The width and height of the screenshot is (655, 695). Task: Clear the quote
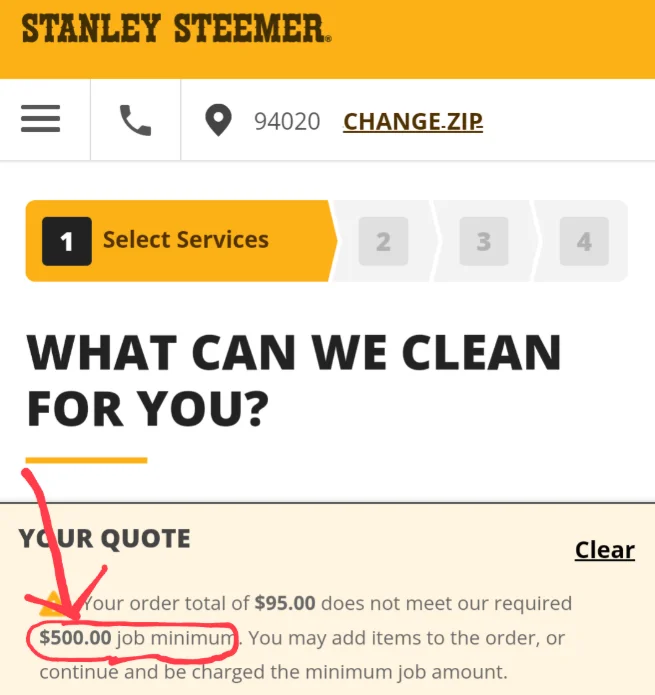click(x=604, y=550)
